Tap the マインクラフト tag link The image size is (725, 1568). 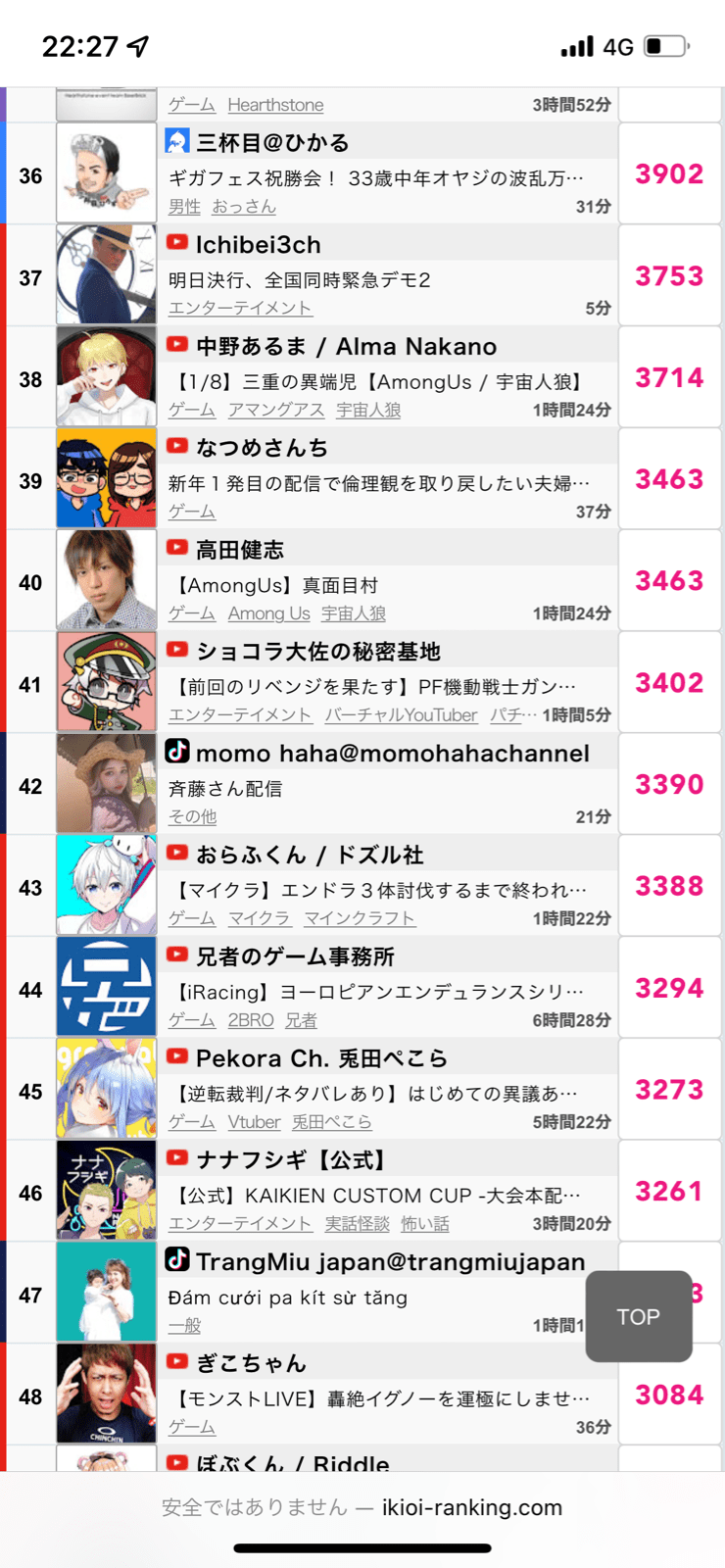click(x=359, y=918)
